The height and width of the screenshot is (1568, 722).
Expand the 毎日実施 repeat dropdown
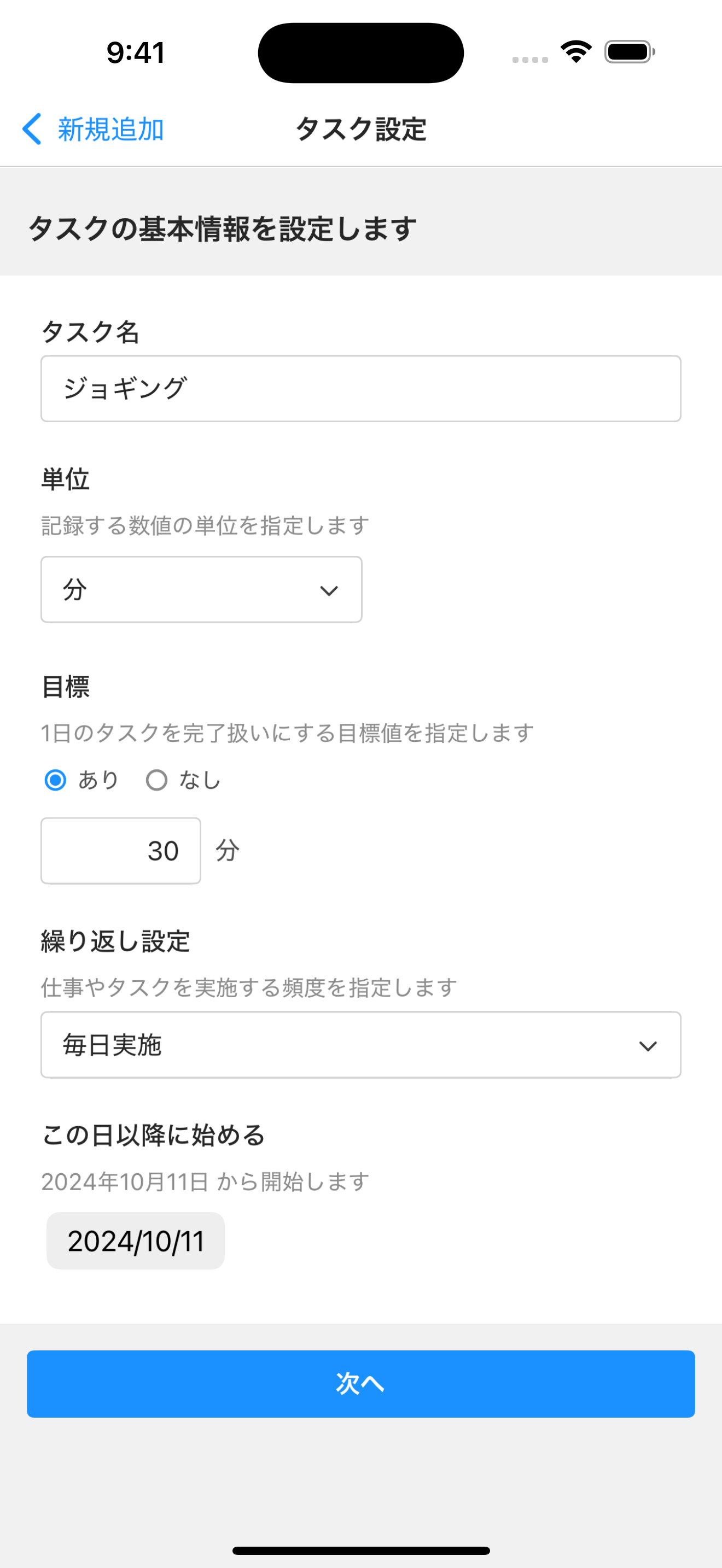[360, 1045]
